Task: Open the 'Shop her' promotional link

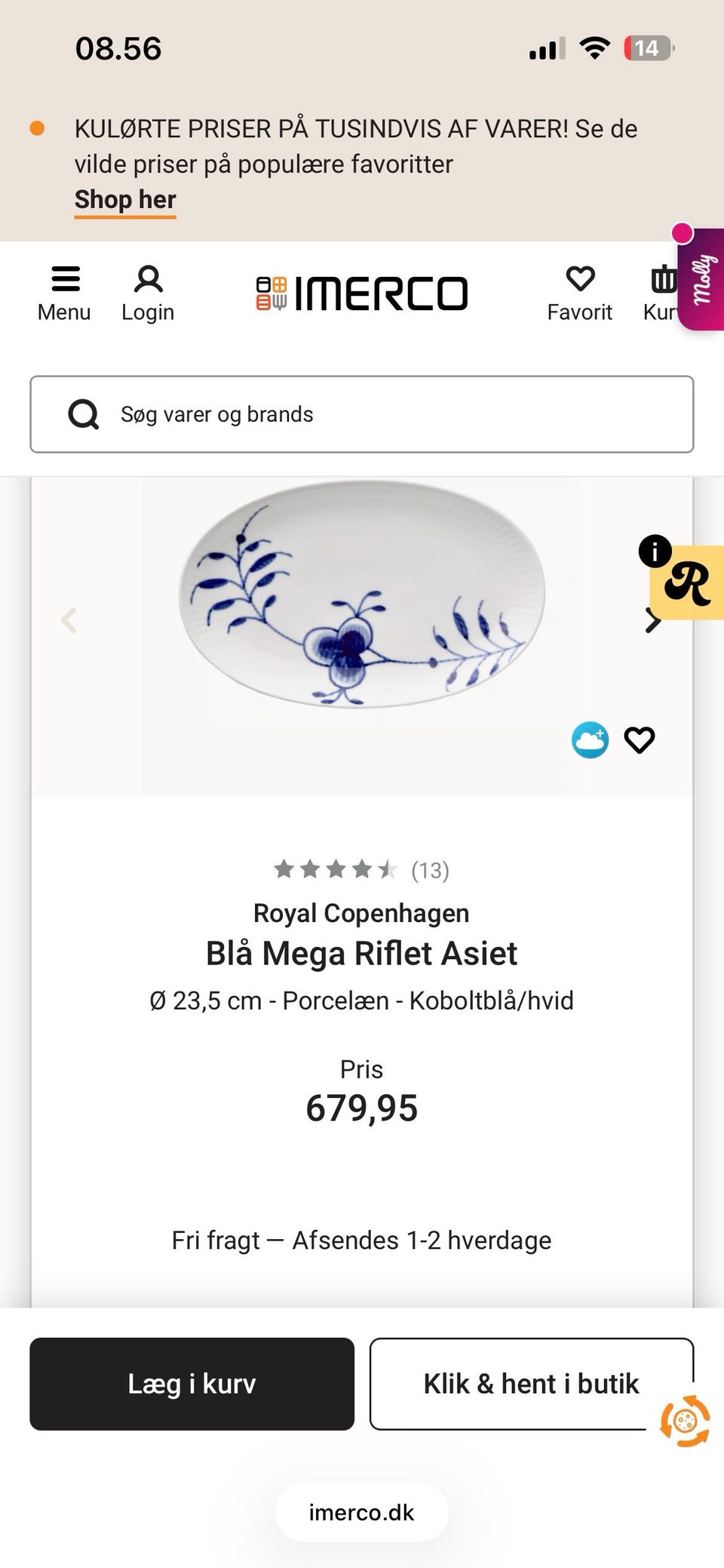Action: tap(124, 199)
